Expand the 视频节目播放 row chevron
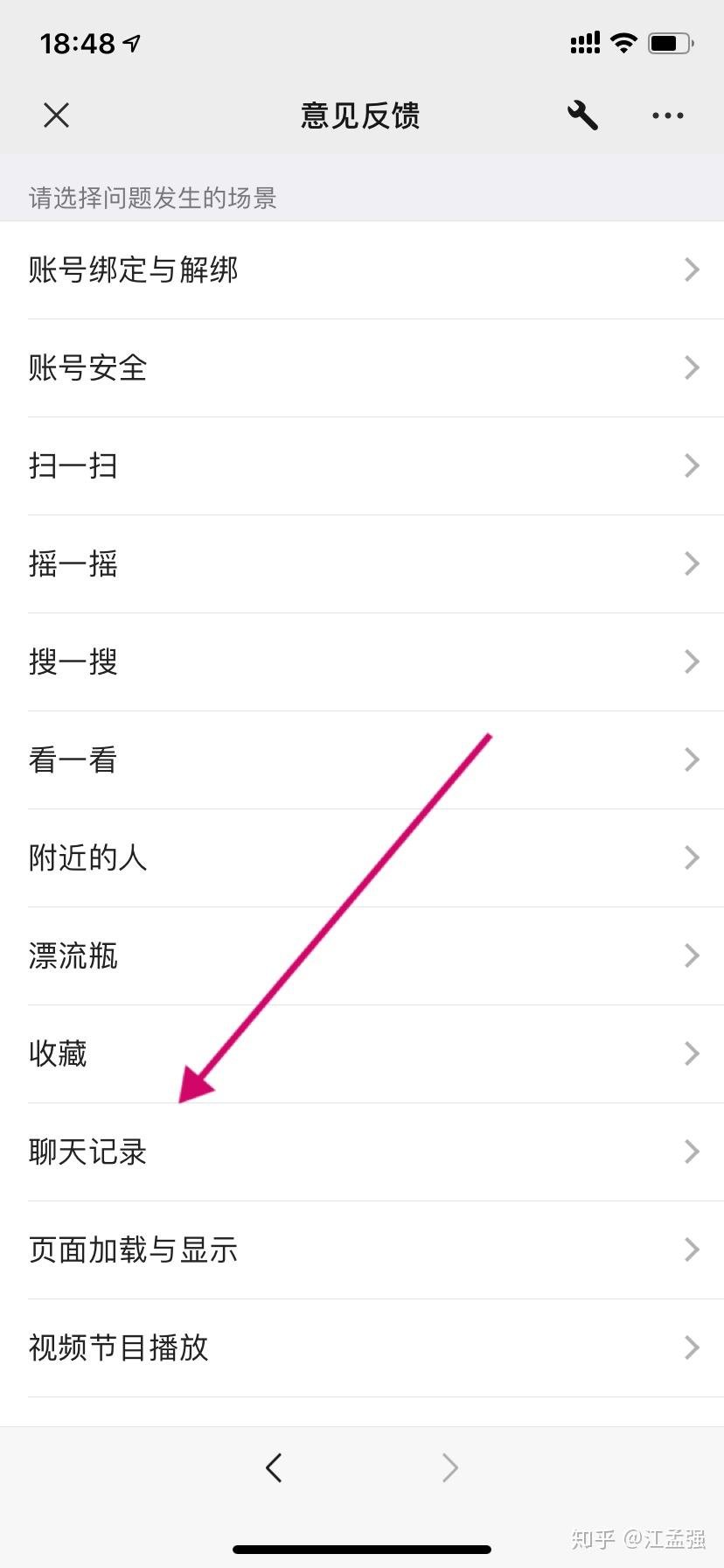The image size is (724, 1568). [x=691, y=1347]
